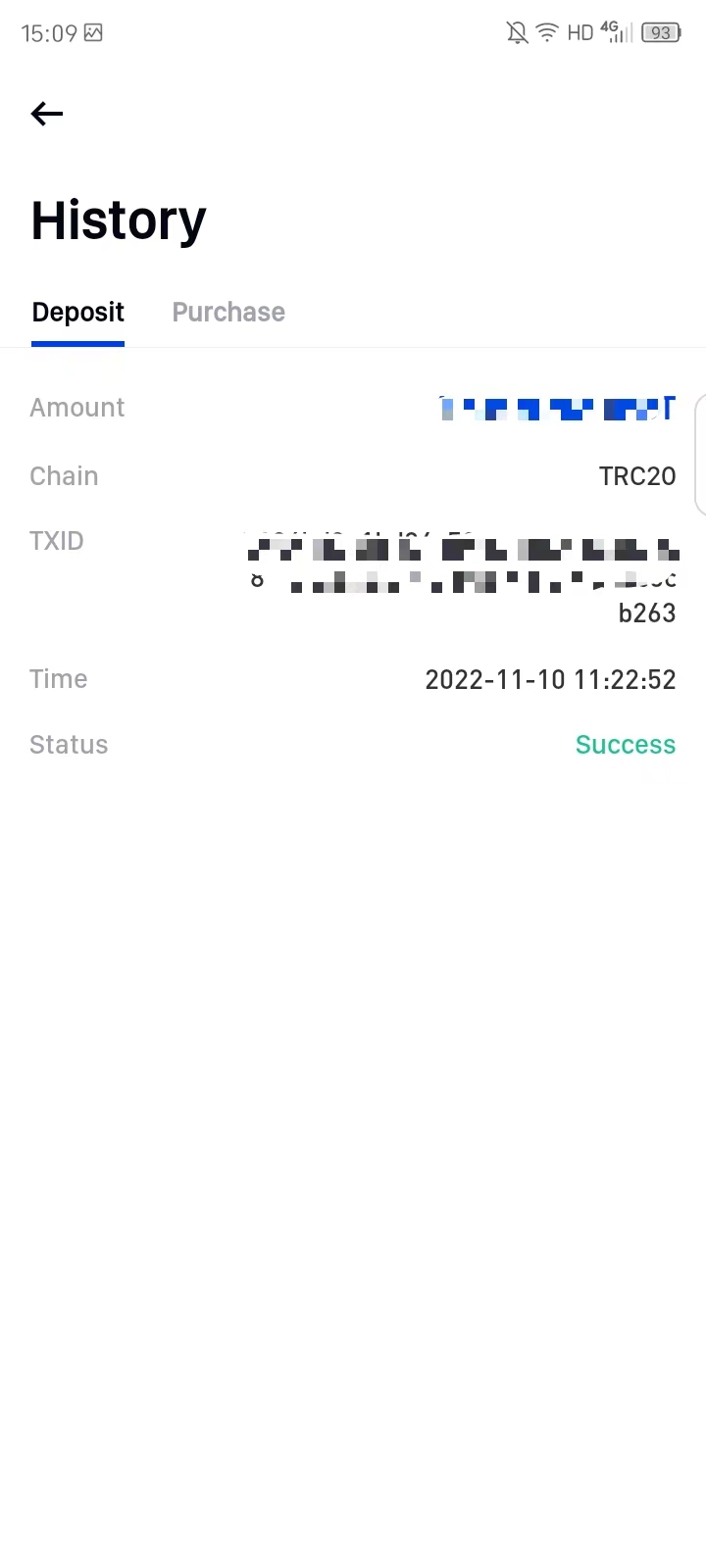Go back using the arrow icon
The width and height of the screenshot is (706, 1568).
46,114
